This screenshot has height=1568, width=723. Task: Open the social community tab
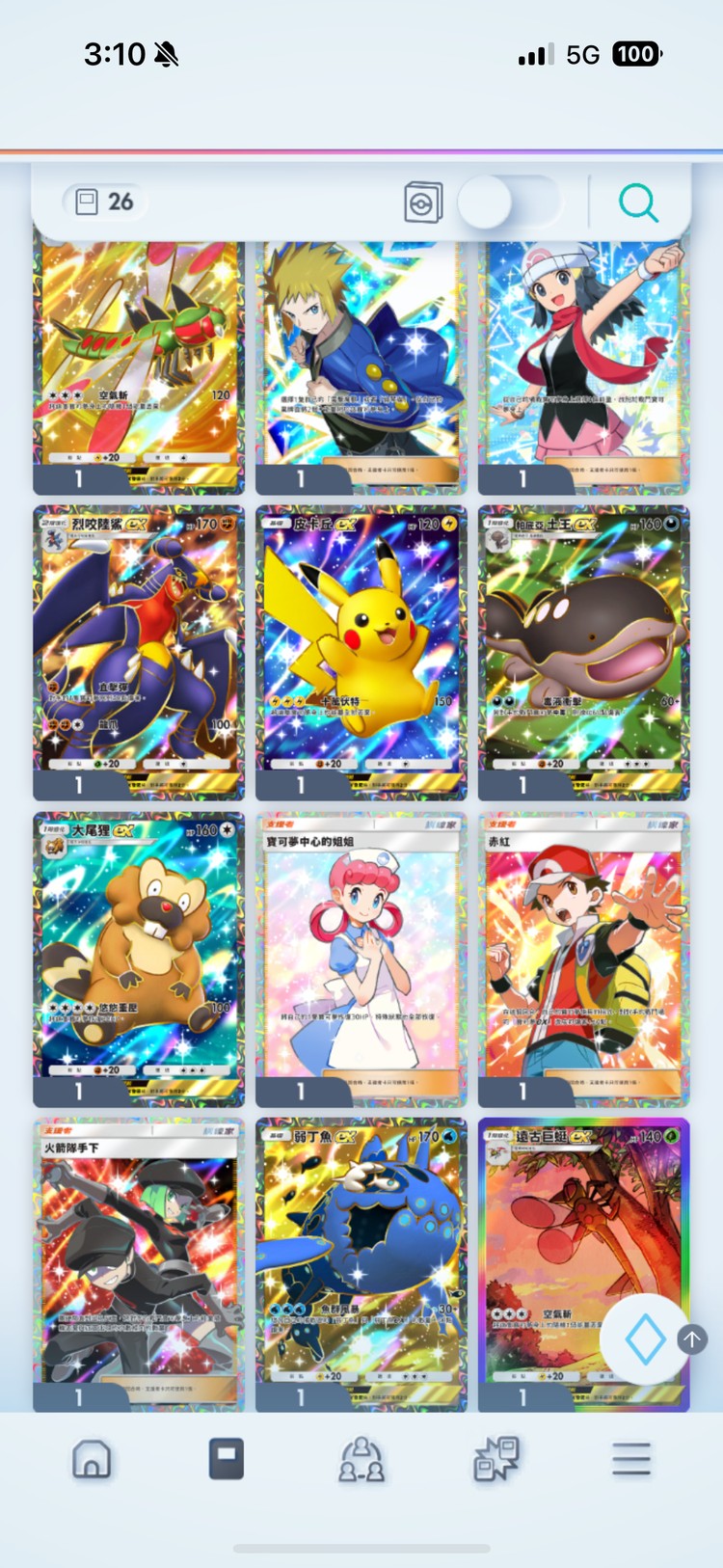pos(361,1459)
